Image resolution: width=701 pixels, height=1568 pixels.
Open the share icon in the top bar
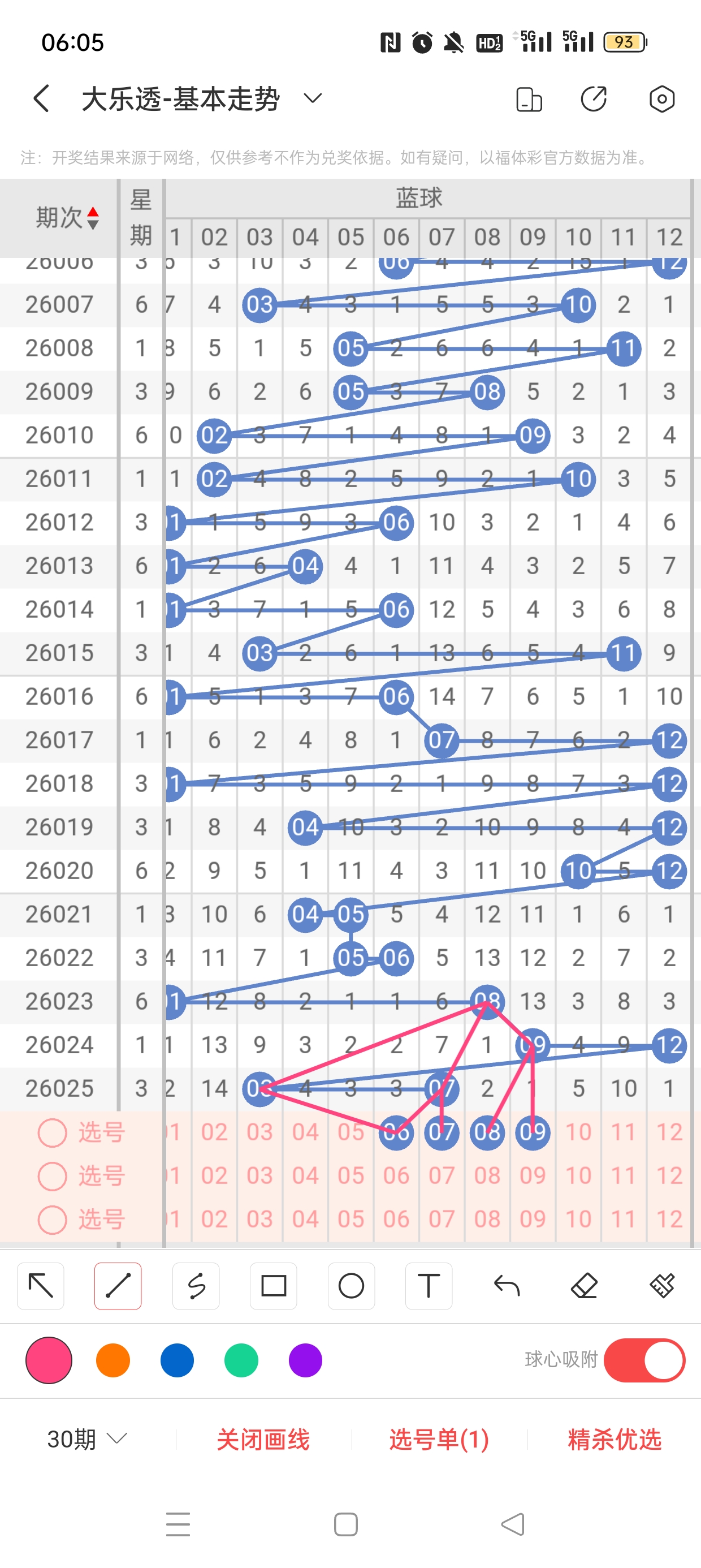pyautogui.click(x=593, y=99)
